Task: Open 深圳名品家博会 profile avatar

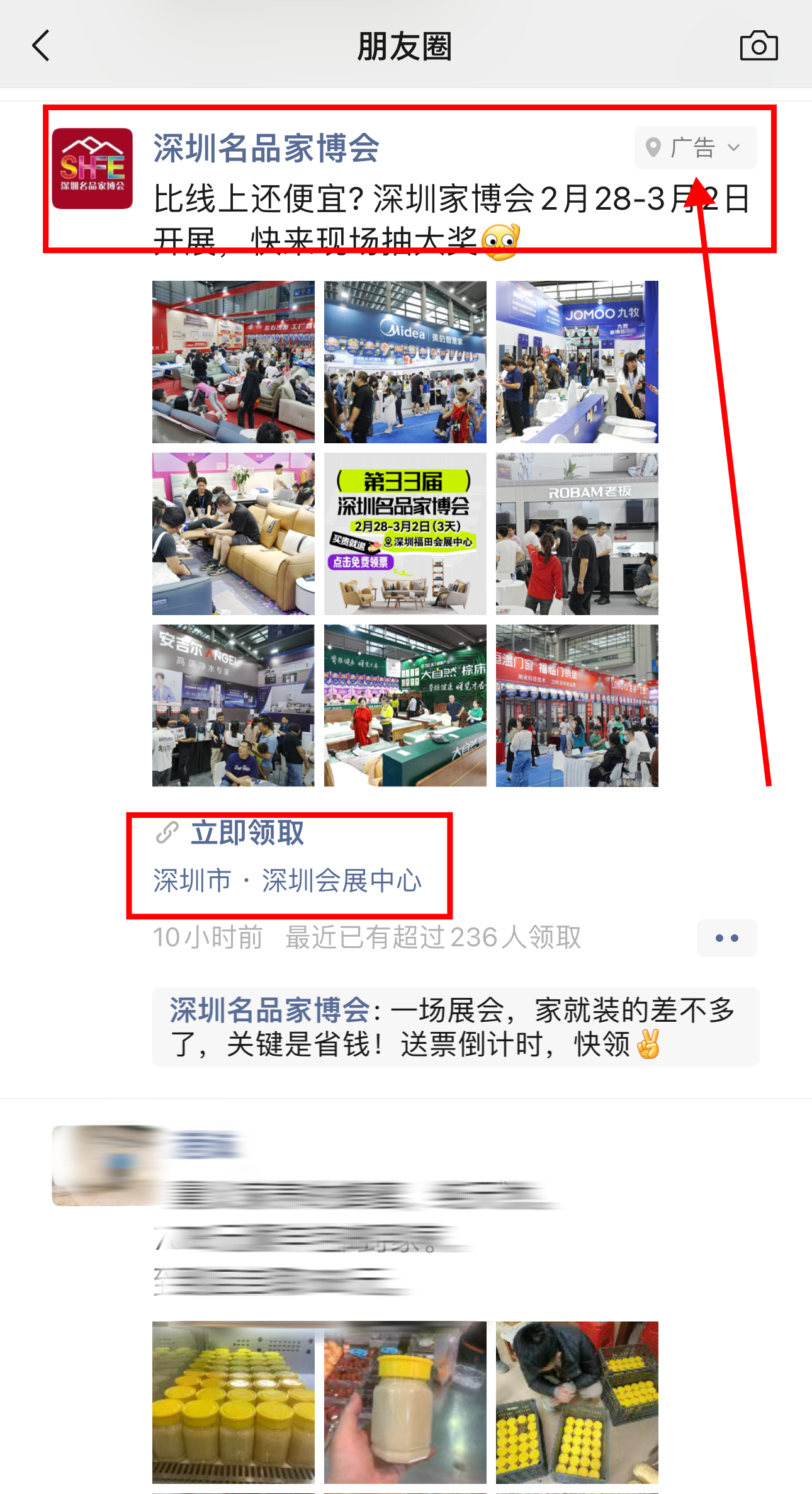Action: click(x=93, y=168)
